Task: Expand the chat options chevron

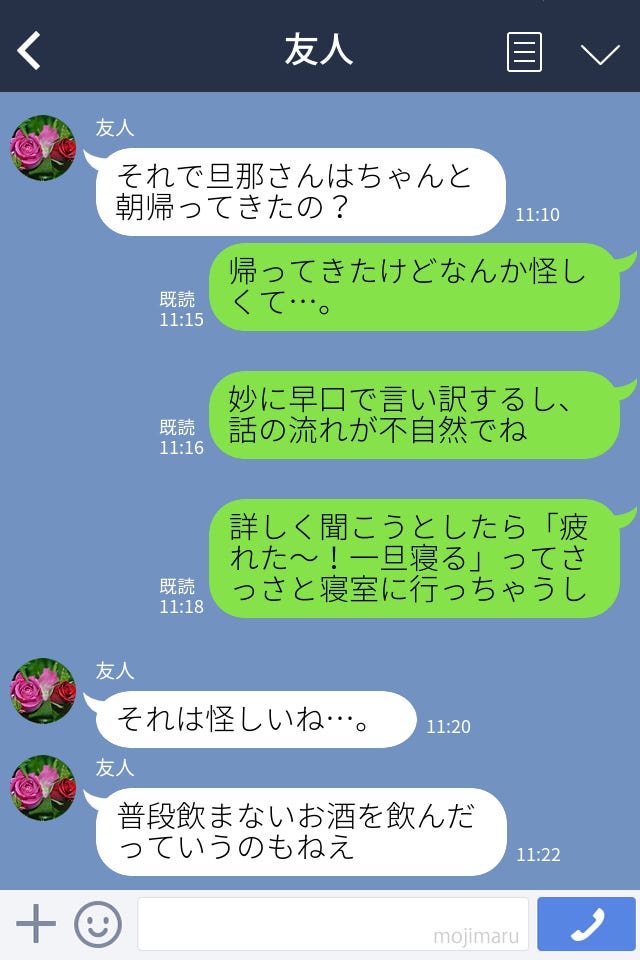Action: (x=600, y=53)
